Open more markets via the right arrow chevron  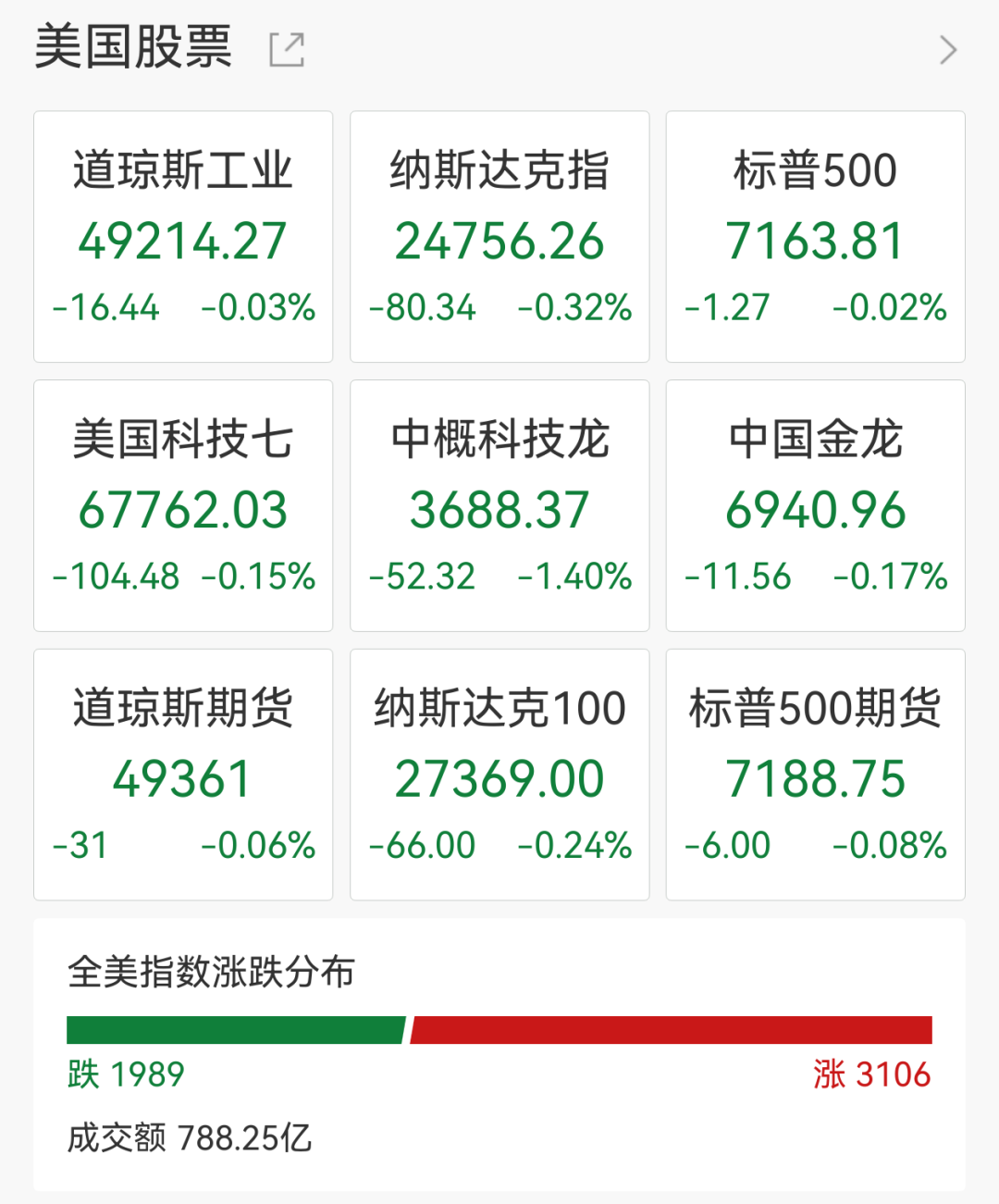[947, 48]
